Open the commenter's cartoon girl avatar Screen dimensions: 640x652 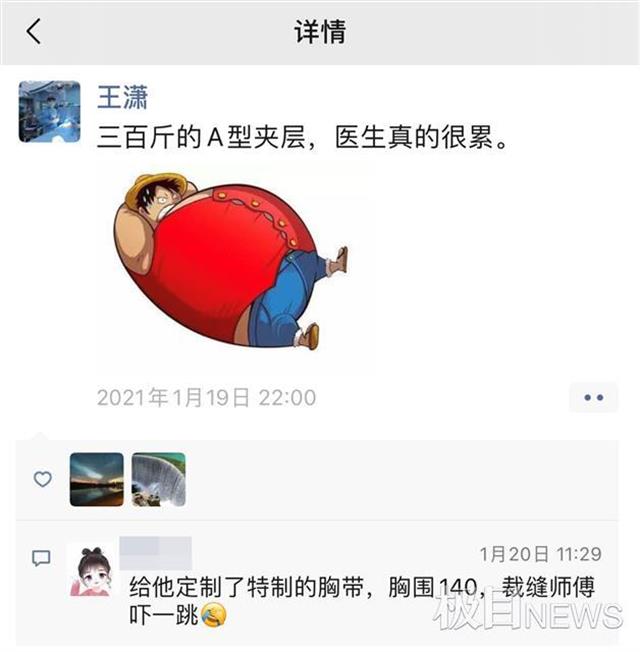[x=90, y=570]
